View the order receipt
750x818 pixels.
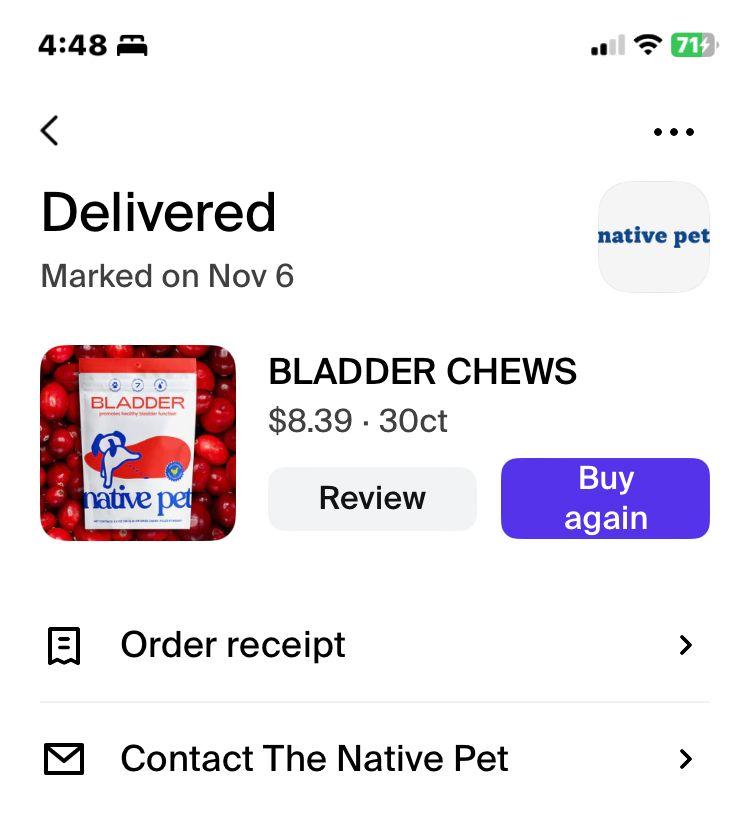click(x=375, y=645)
